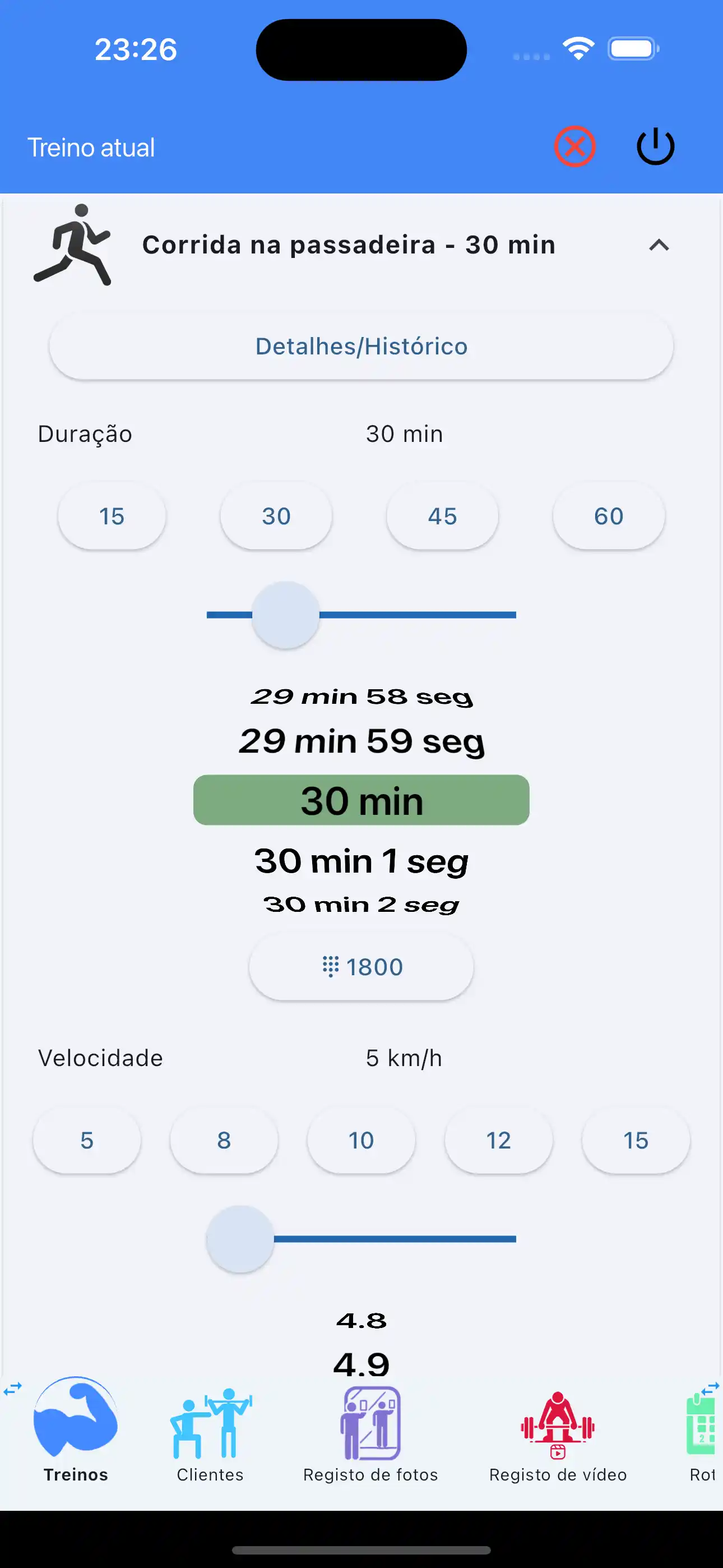Tap the left double-arrow expander icon

click(x=12, y=1388)
